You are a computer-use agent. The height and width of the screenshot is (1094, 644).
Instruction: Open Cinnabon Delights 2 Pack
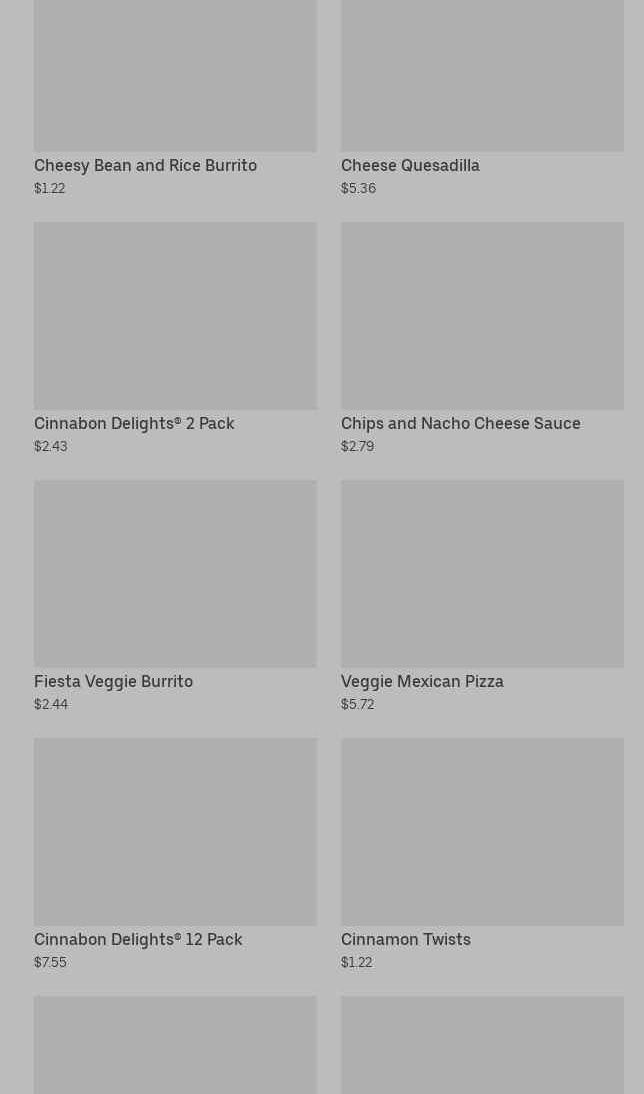tap(175, 338)
